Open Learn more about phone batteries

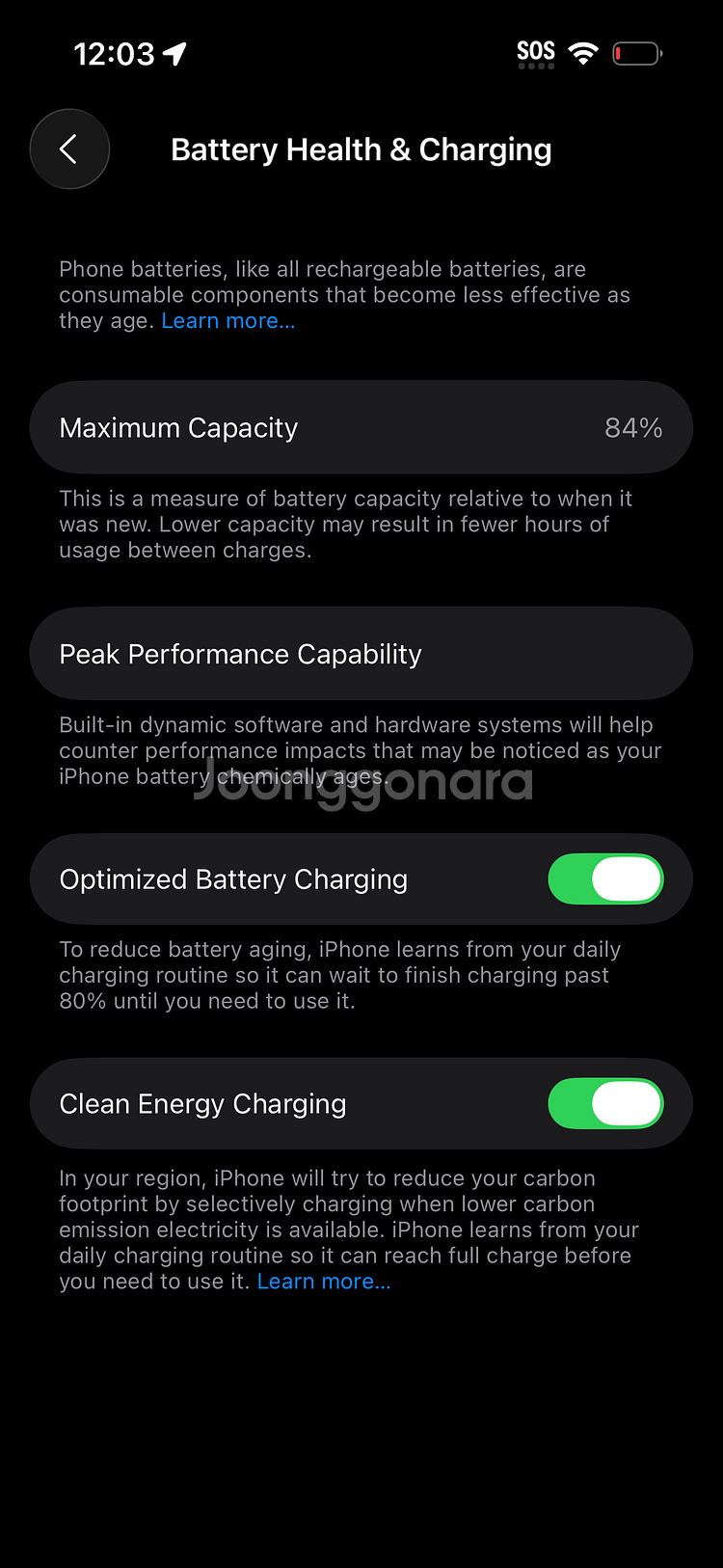click(x=228, y=321)
